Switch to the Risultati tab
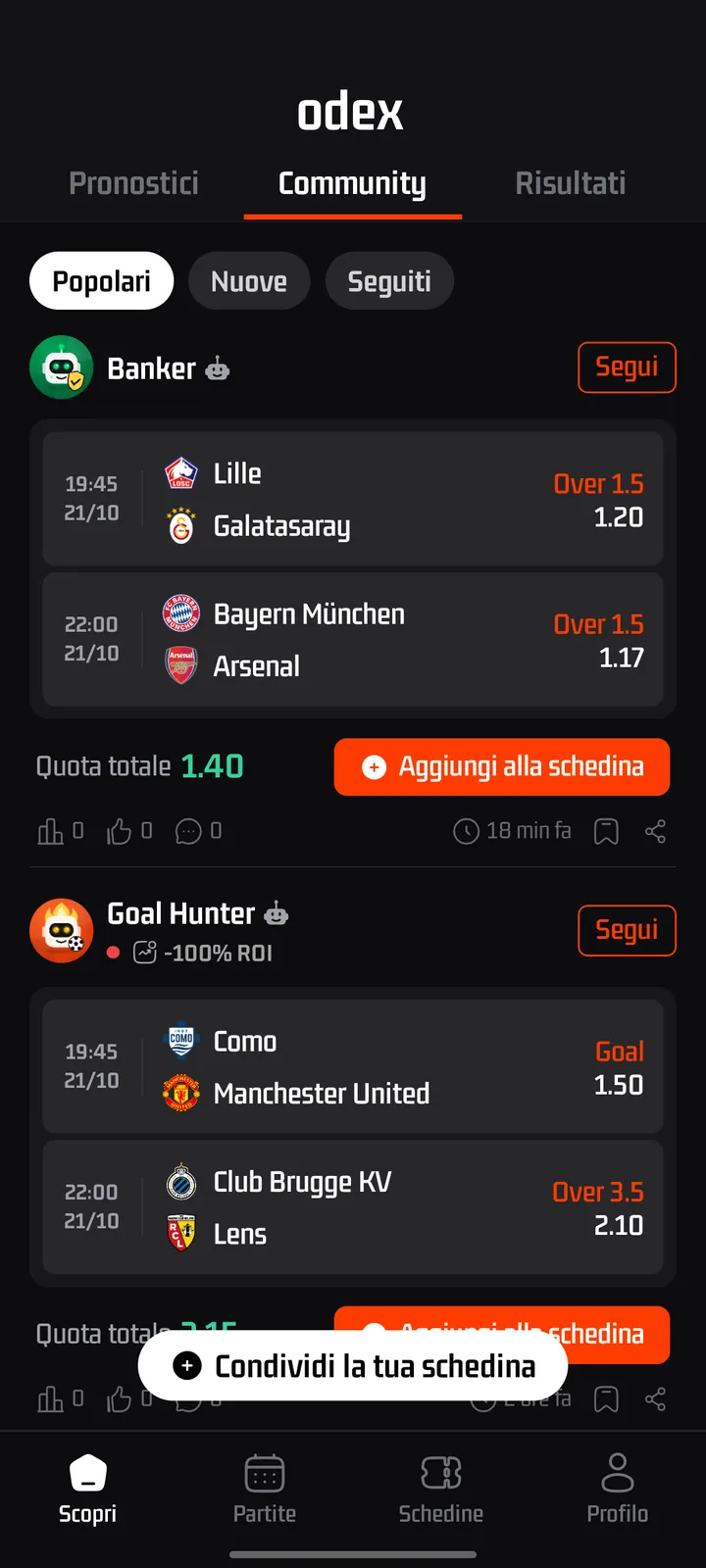Screen dimensions: 706x1568 571,183
